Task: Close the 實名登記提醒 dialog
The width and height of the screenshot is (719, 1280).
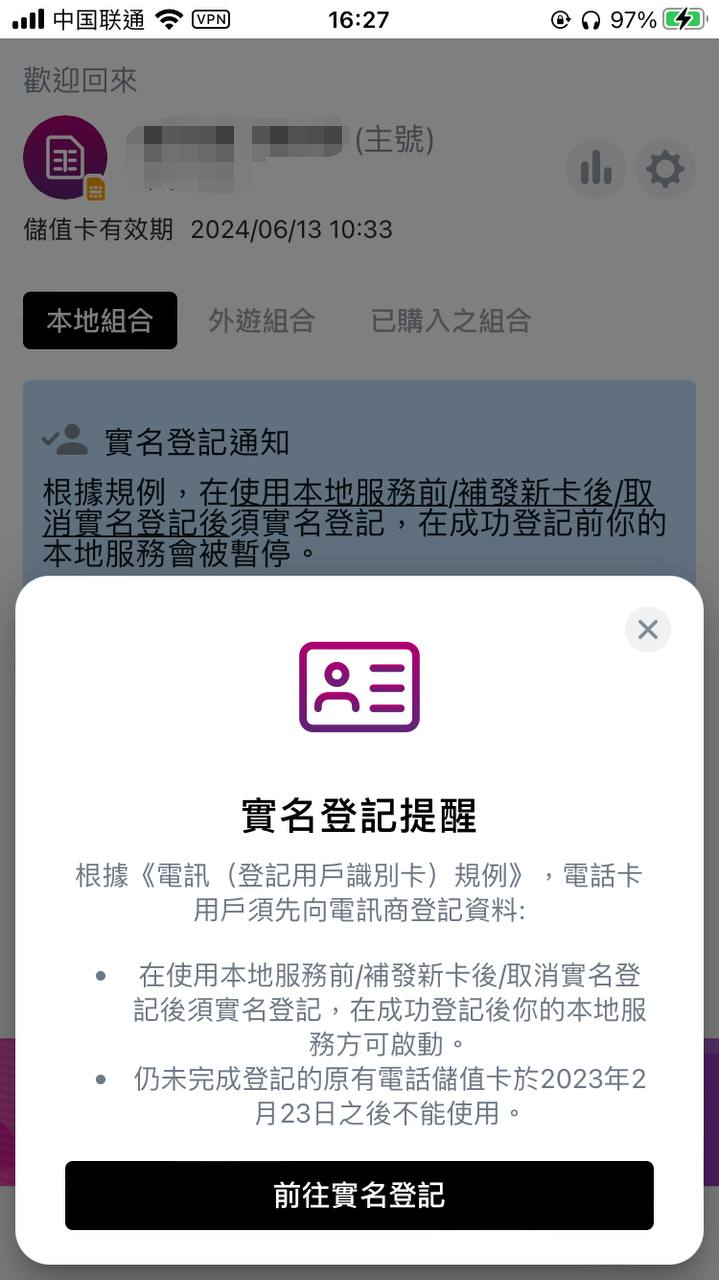Action: [x=647, y=629]
